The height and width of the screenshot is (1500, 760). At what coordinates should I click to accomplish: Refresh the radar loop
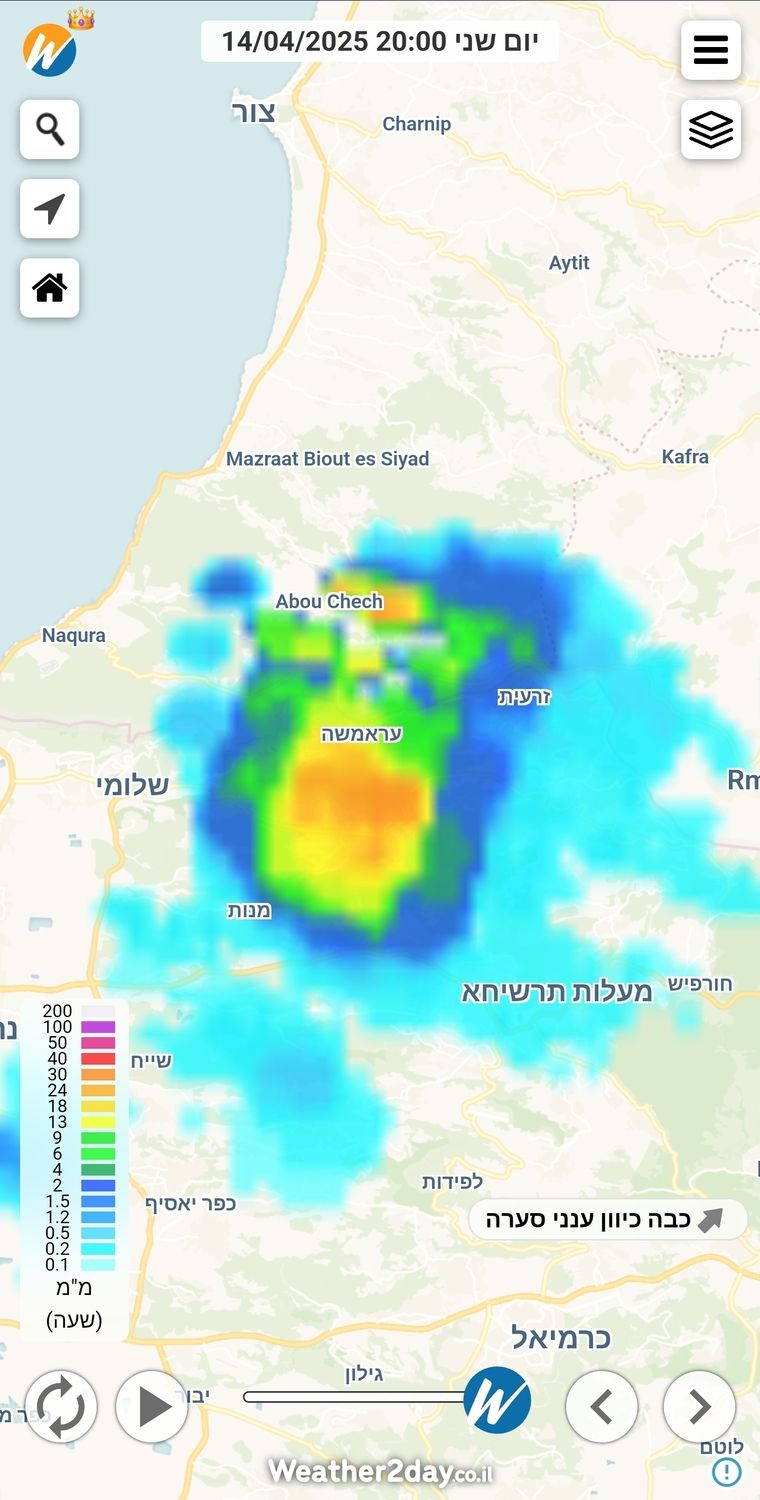click(x=61, y=1406)
